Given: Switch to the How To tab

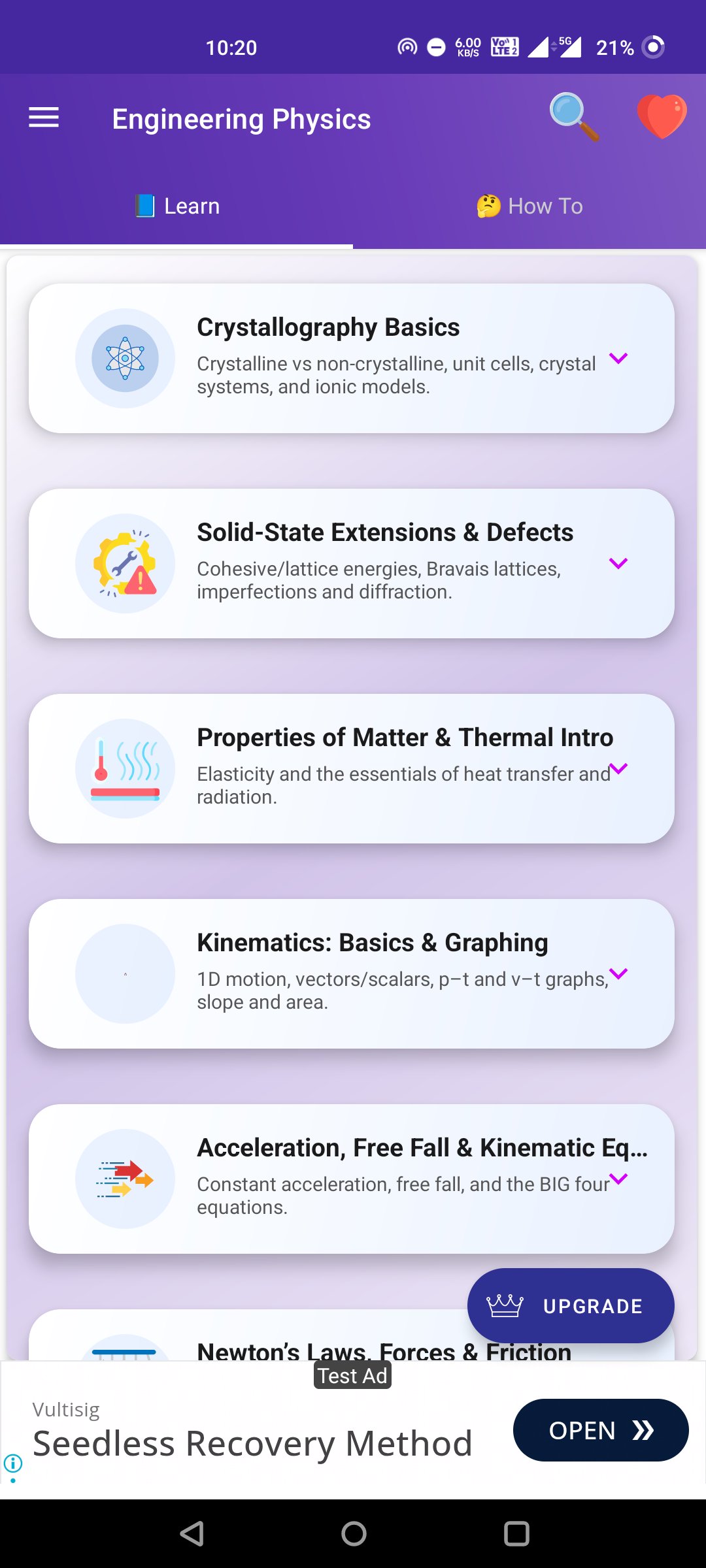Looking at the screenshot, I should coord(529,206).
